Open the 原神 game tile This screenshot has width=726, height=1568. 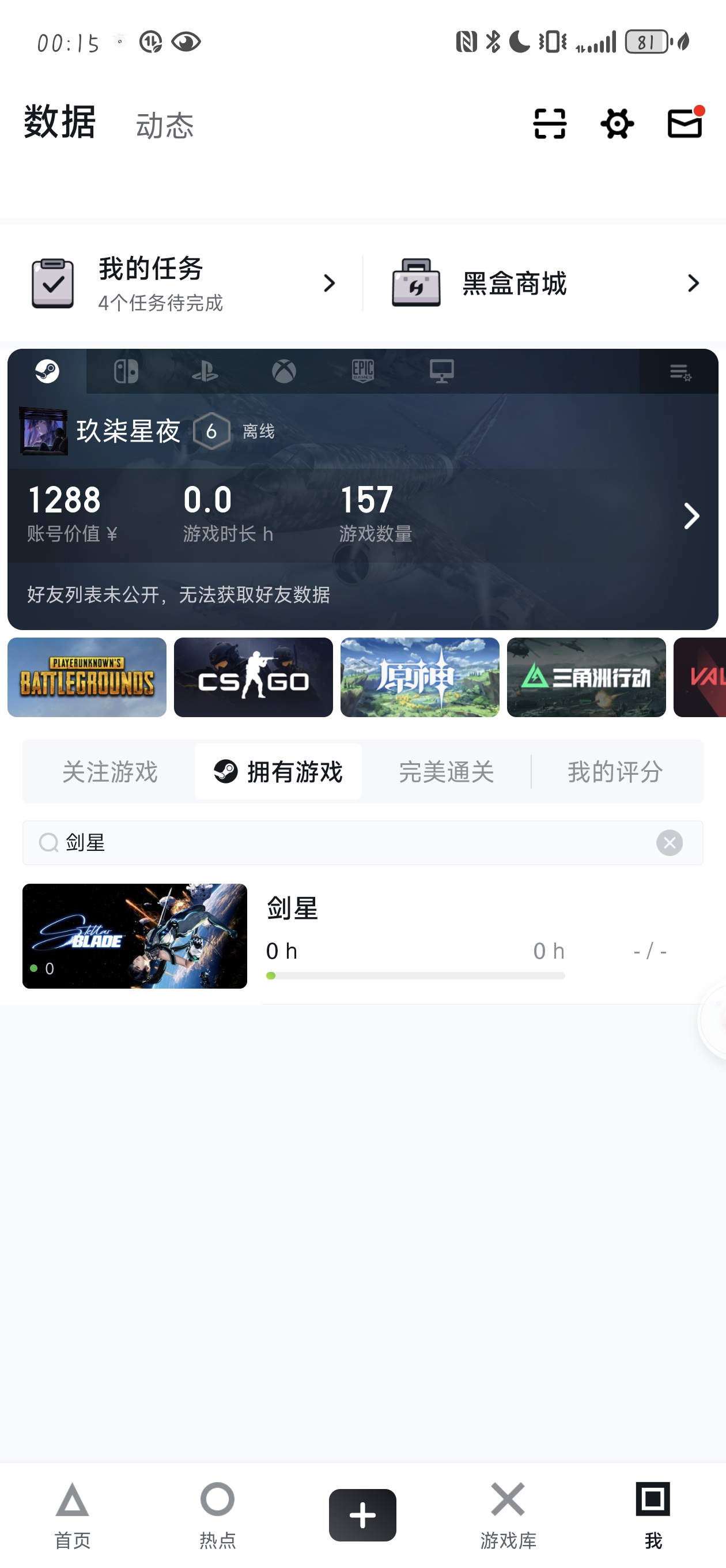[420, 677]
